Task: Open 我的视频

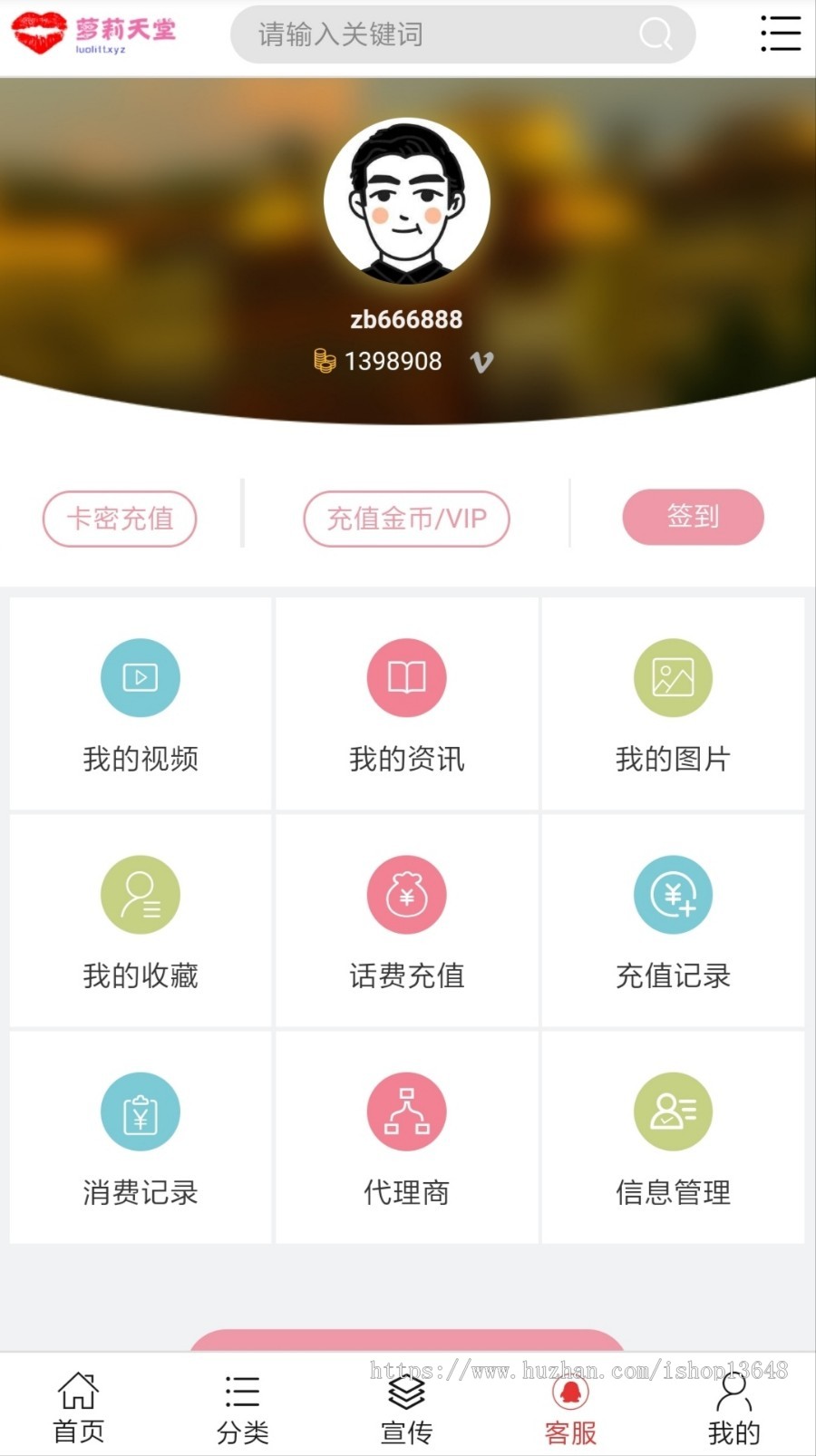Action: click(141, 704)
